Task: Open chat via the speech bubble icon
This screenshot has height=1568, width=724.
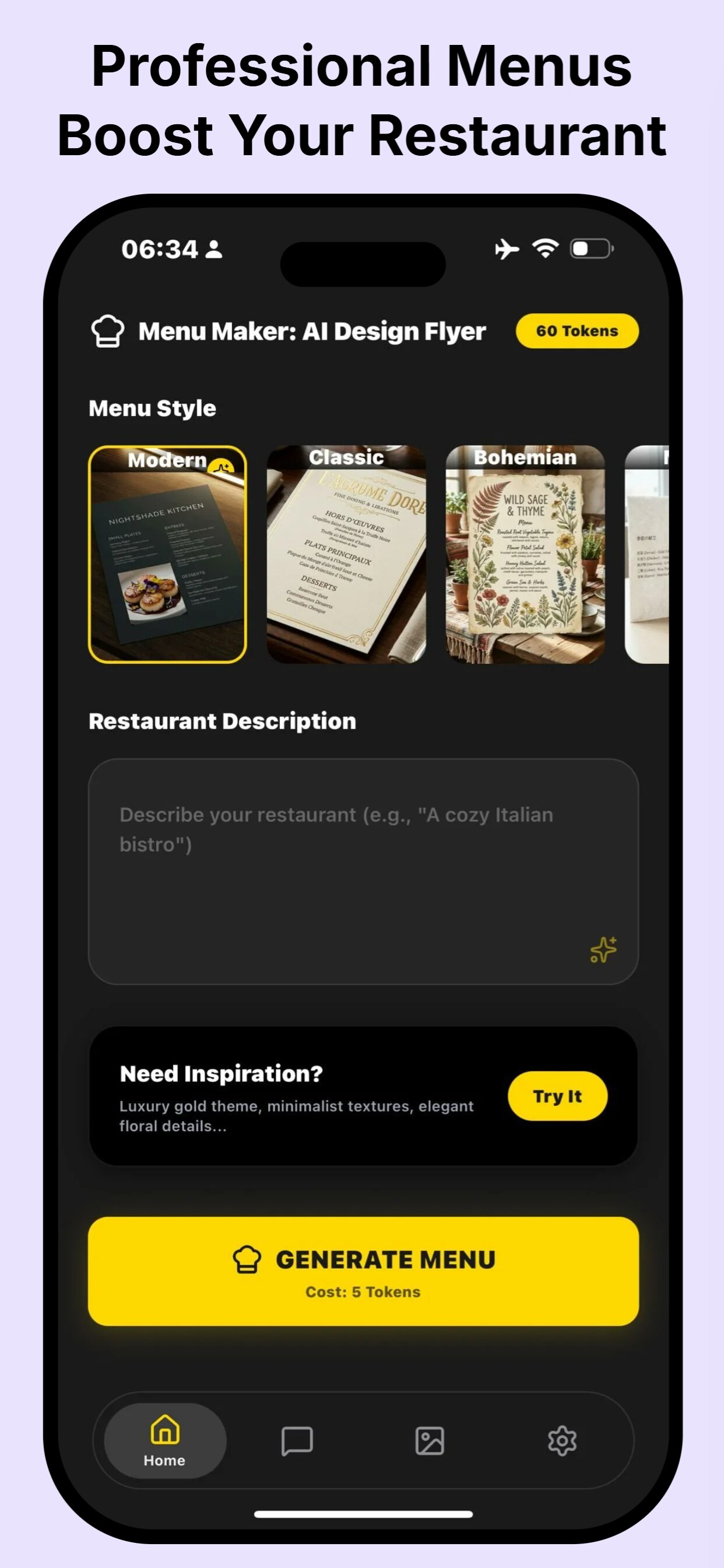Action: [x=297, y=1441]
